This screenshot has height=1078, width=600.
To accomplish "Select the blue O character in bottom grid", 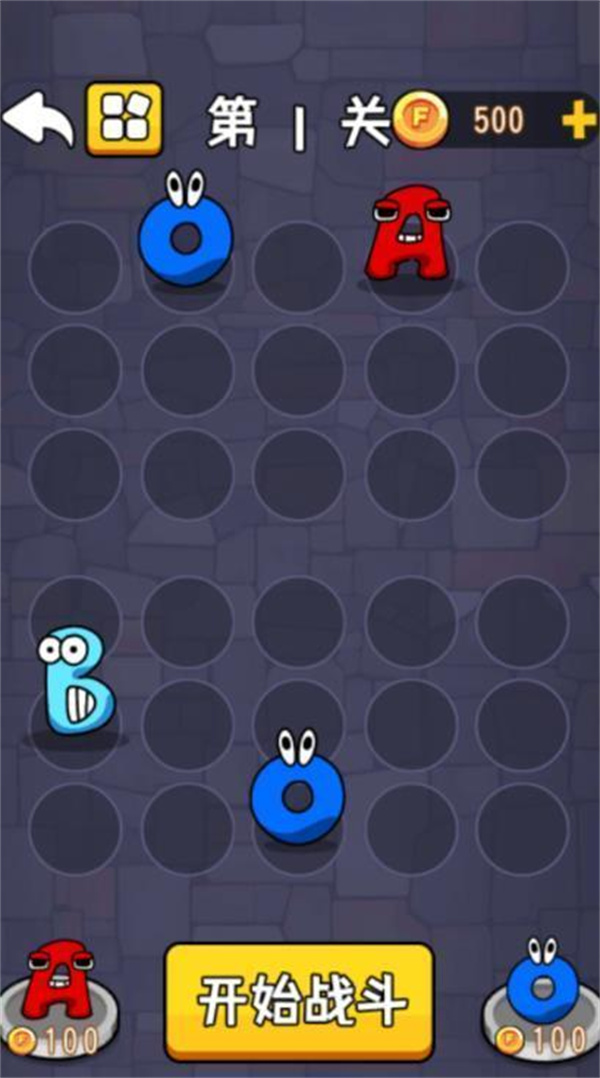I will (x=297, y=793).
